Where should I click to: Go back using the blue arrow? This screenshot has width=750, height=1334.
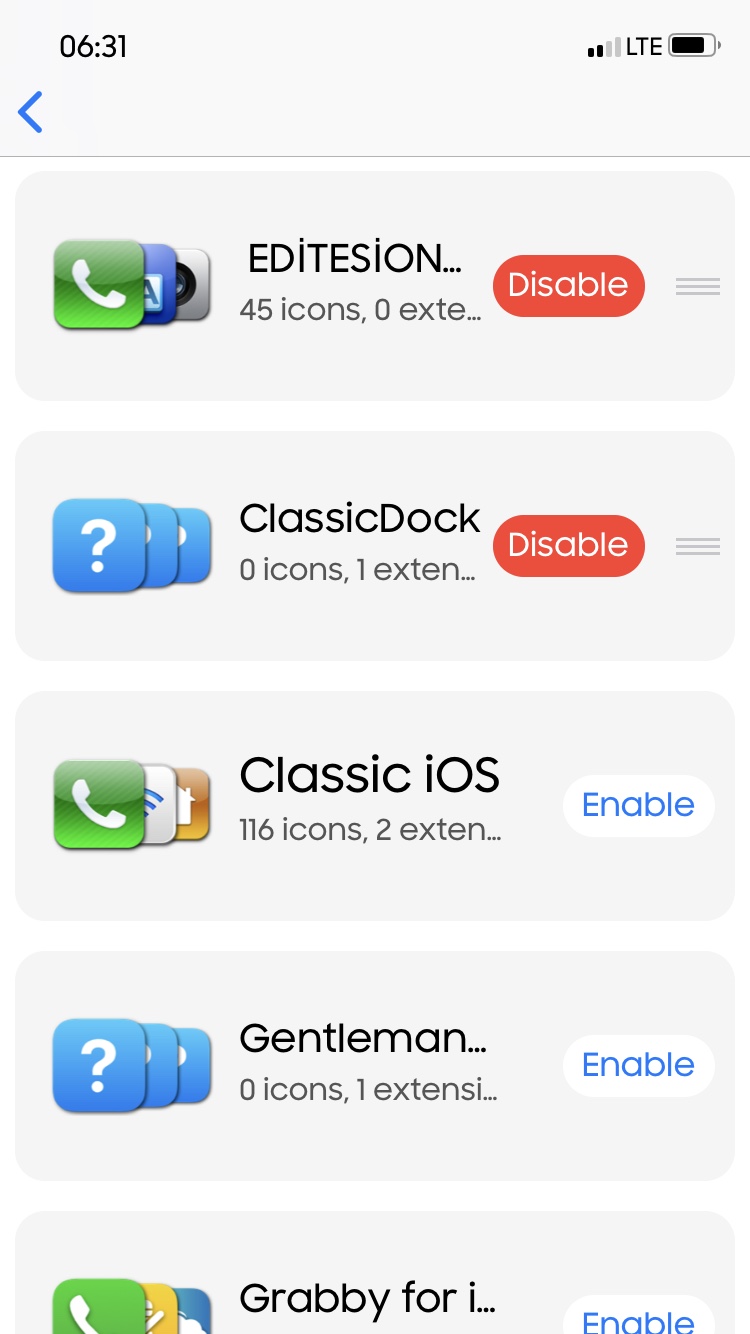[31, 112]
